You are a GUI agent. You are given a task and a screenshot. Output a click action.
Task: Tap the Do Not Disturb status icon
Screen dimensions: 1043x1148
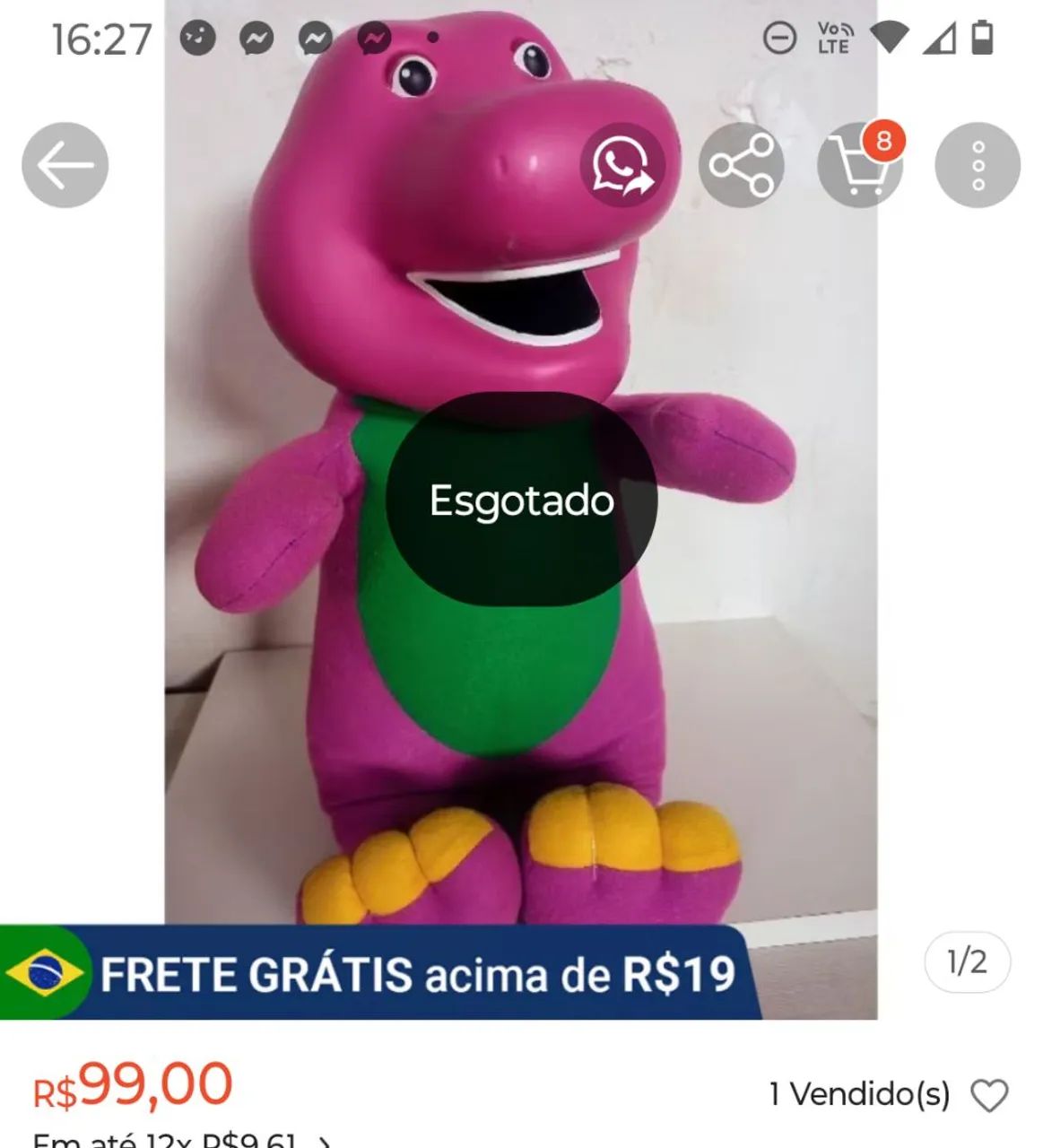[779, 39]
